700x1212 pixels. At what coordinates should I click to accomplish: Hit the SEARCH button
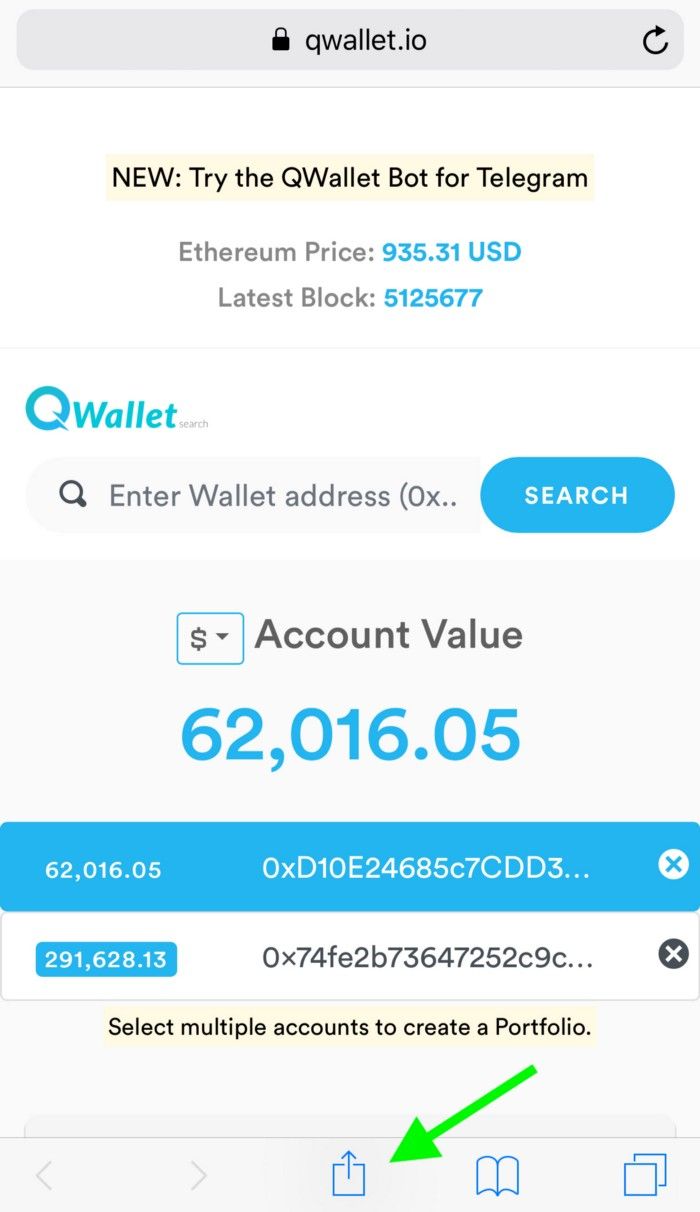coord(577,495)
